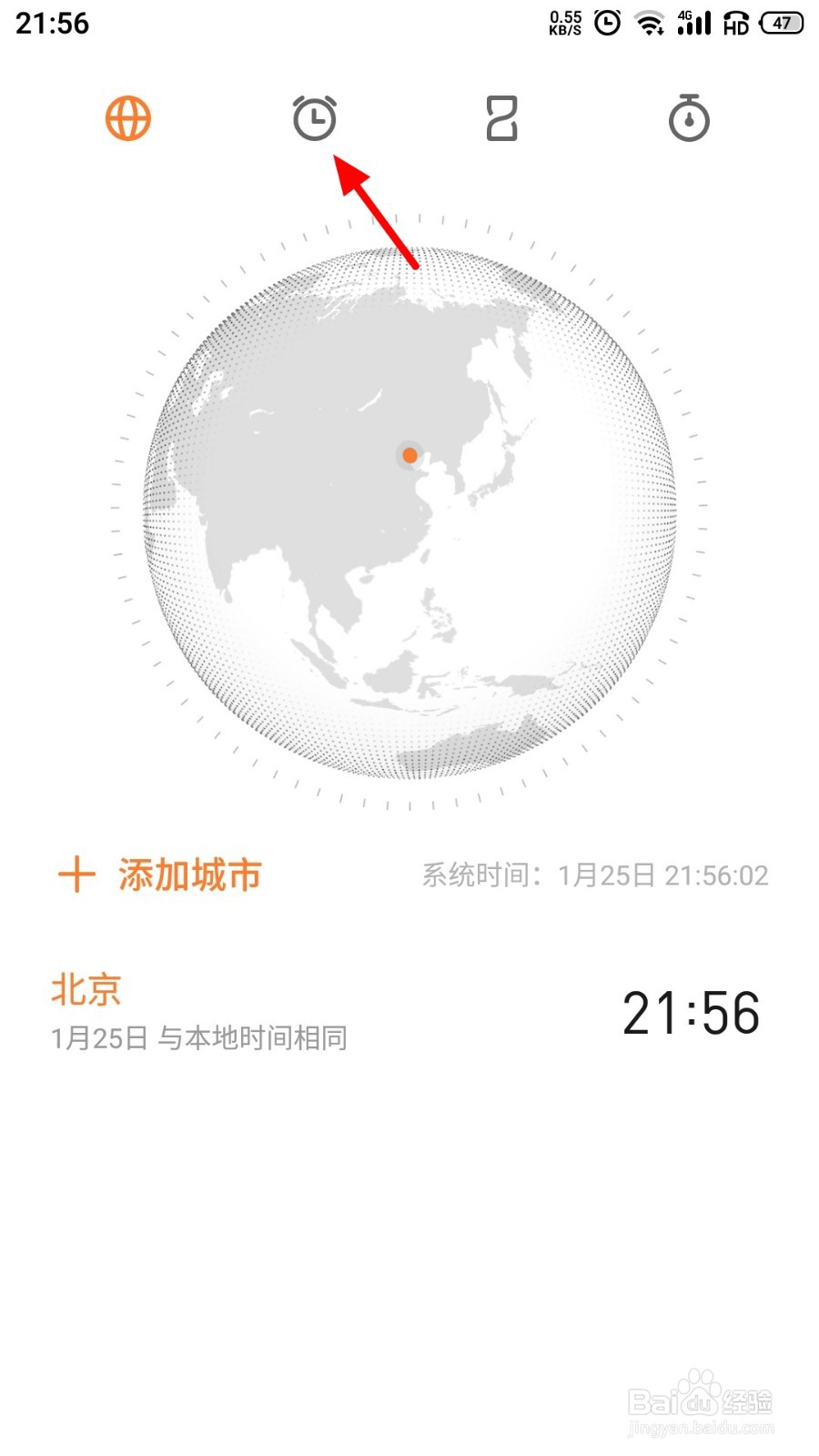Switch to the Timer hourglass icon
The height and width of the screenshot is (1456, 819).
point(500,118)
